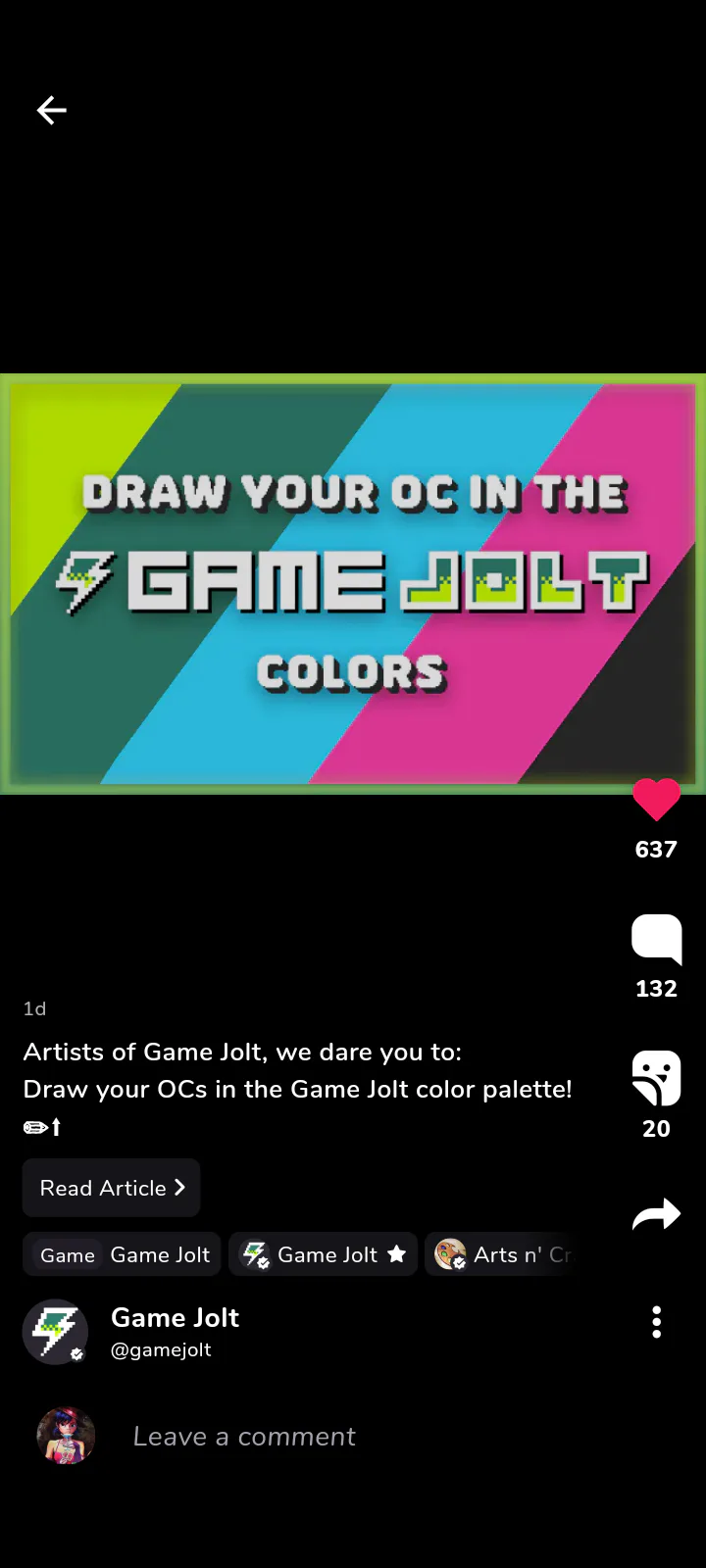Tap the Read Article button
This screenshot has width=706, height=1568.
(112, 1188)
